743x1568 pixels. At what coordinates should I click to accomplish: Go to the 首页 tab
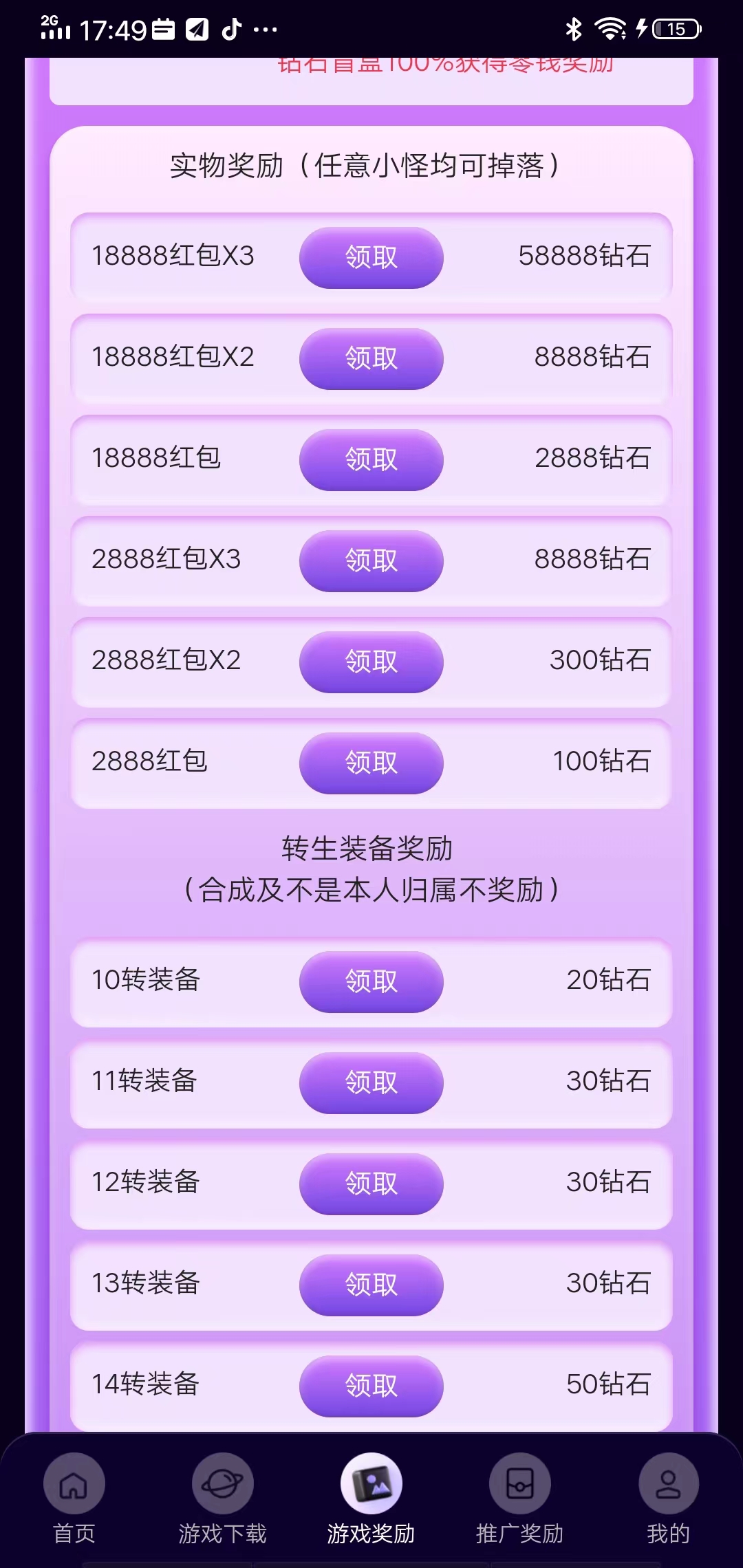(74, 1499)
